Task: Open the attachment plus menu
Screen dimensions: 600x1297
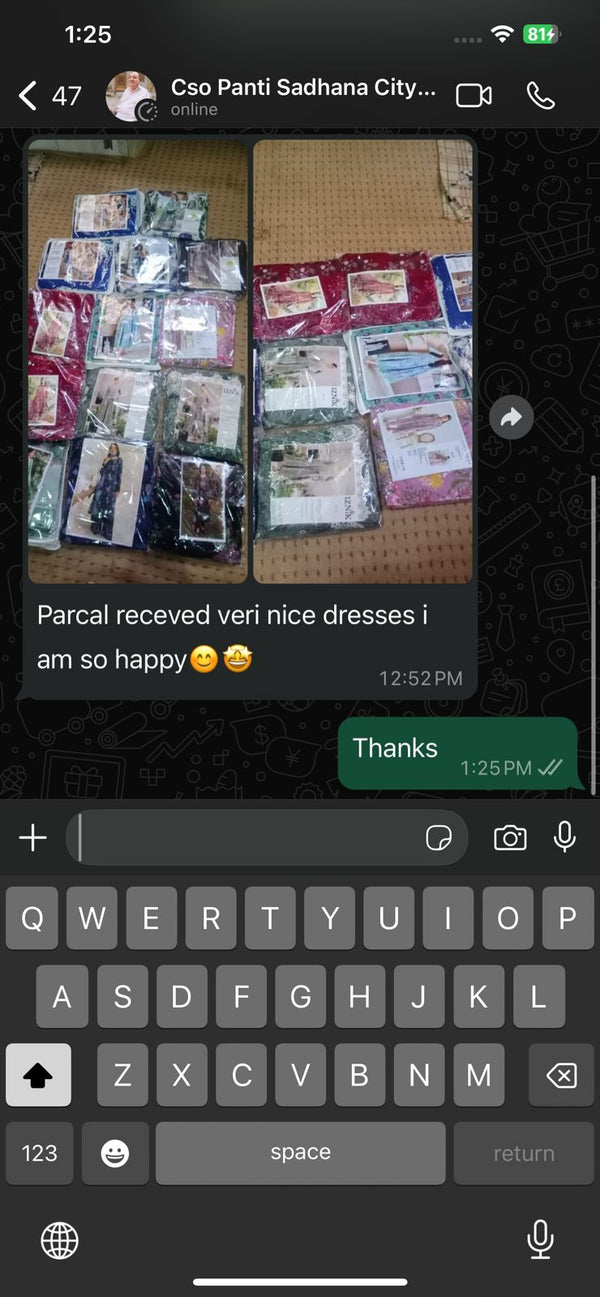Action: pyautogui.click(x=33, y=838)
